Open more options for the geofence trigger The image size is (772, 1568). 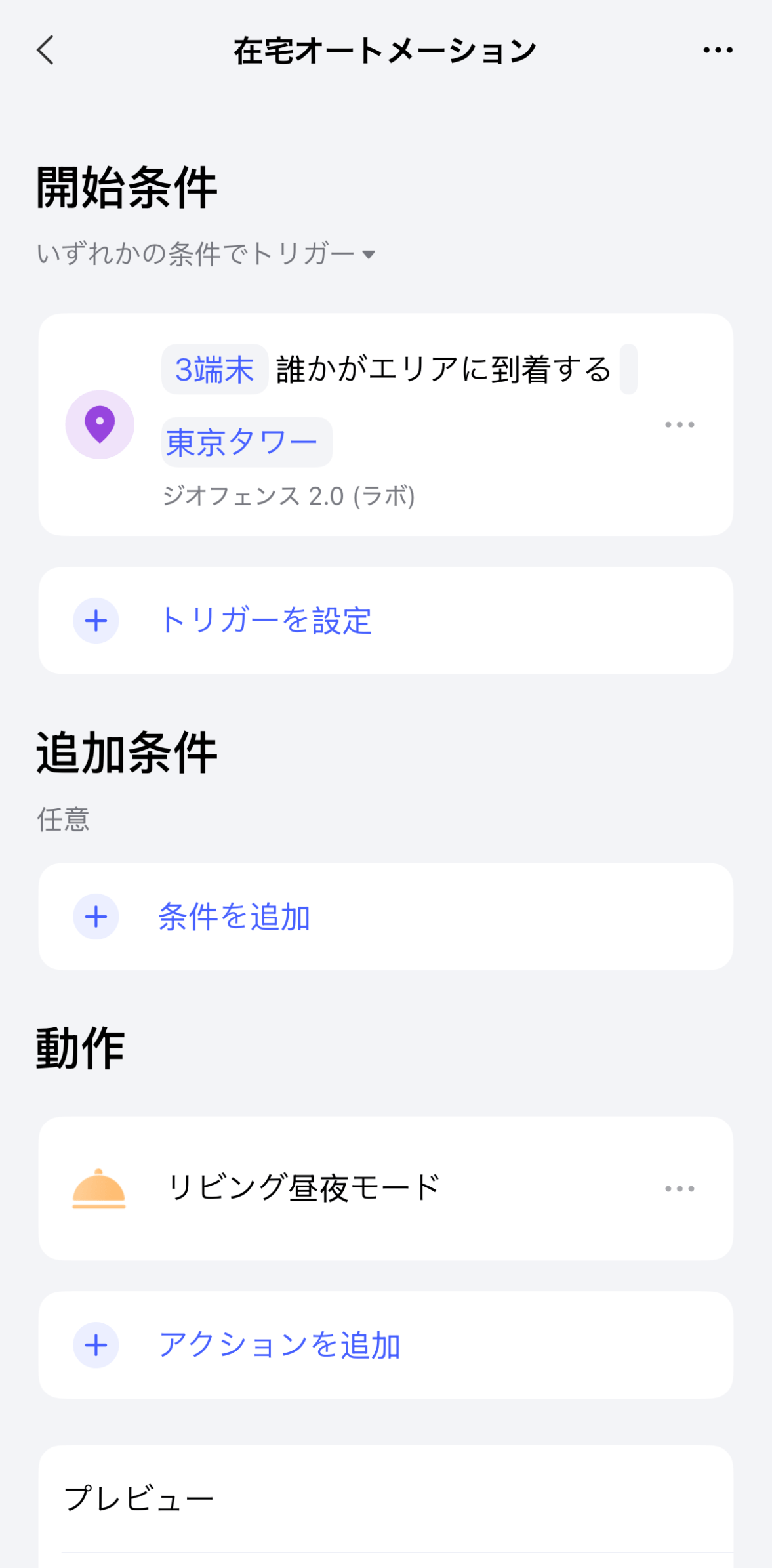tap(679, 424)
